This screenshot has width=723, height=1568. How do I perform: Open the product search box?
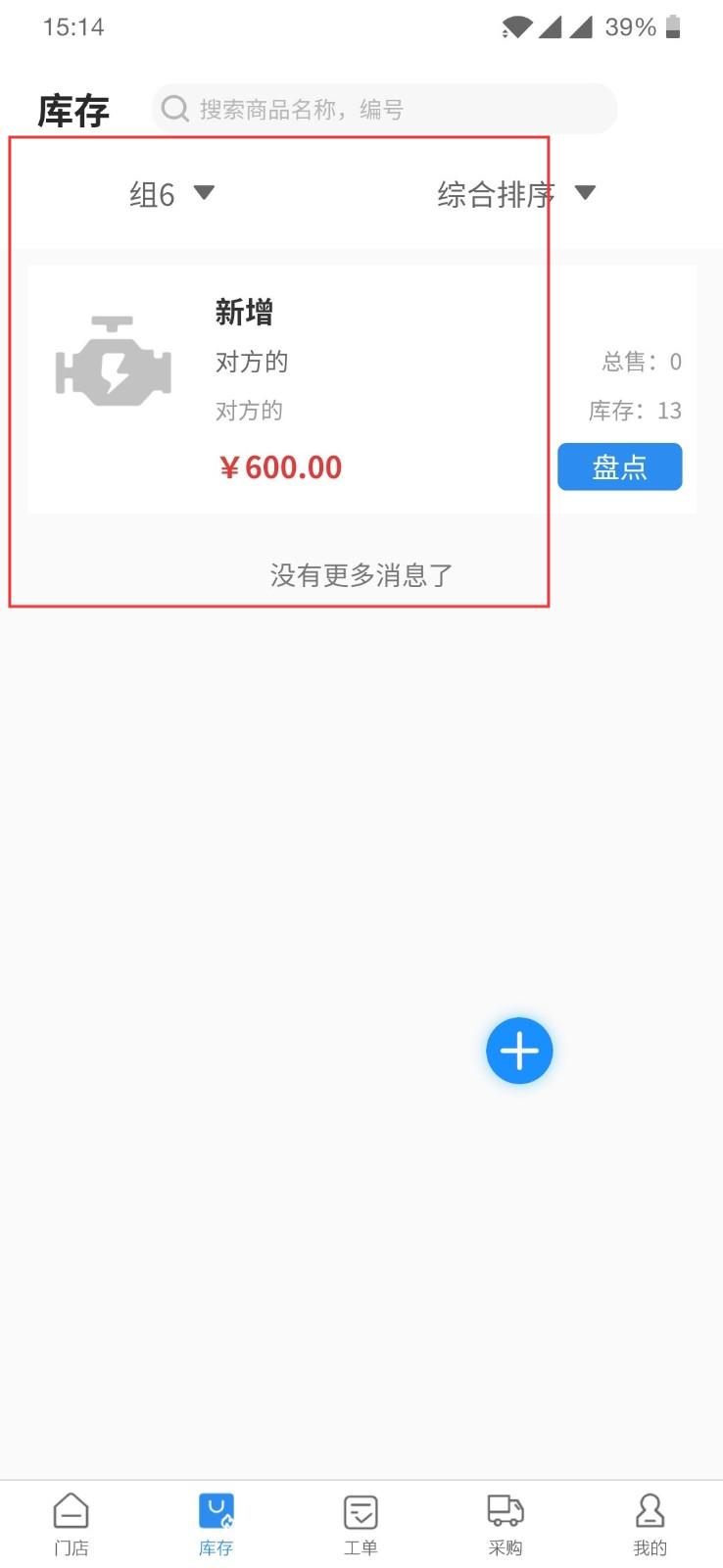pyautogui.click(x=384, y=109)
